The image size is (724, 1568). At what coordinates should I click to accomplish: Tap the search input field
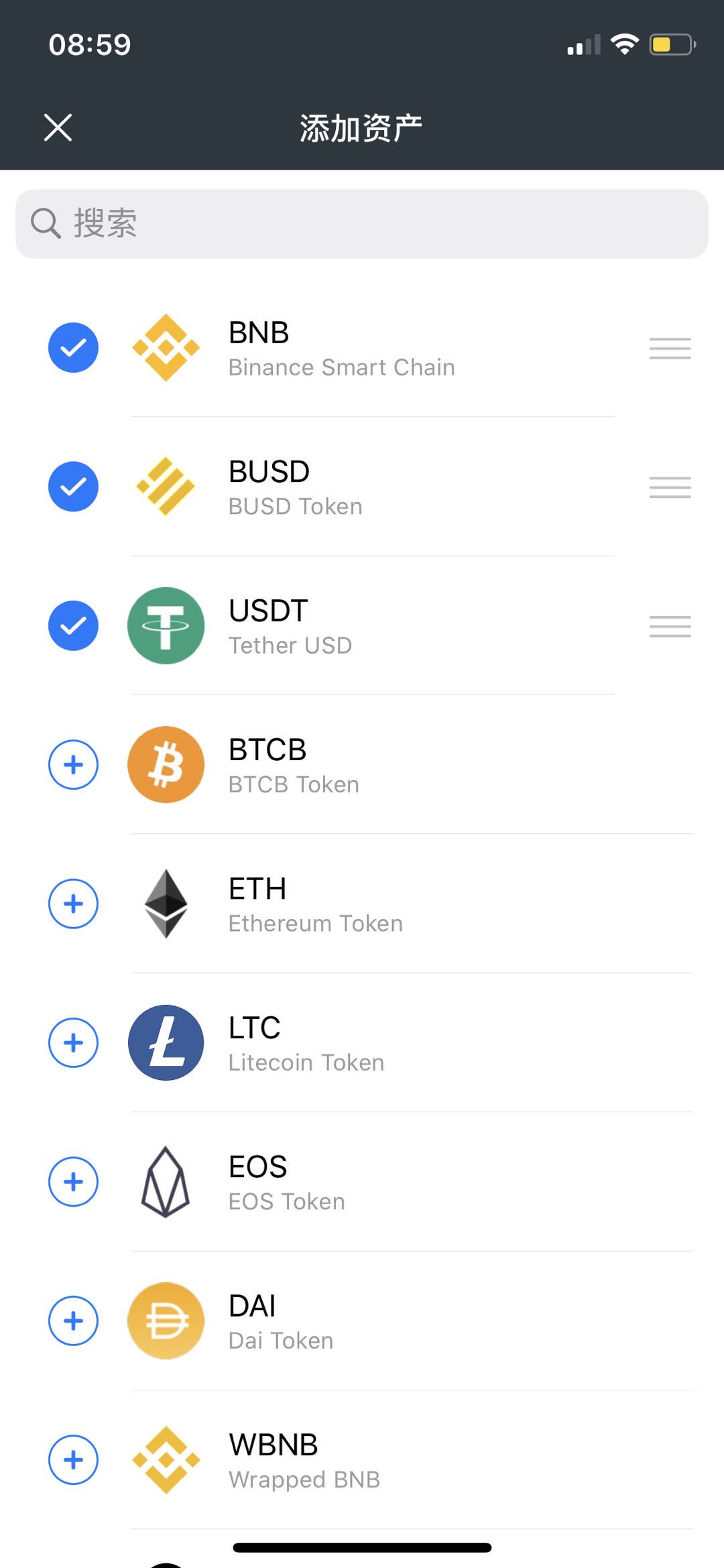click(362, 223)
